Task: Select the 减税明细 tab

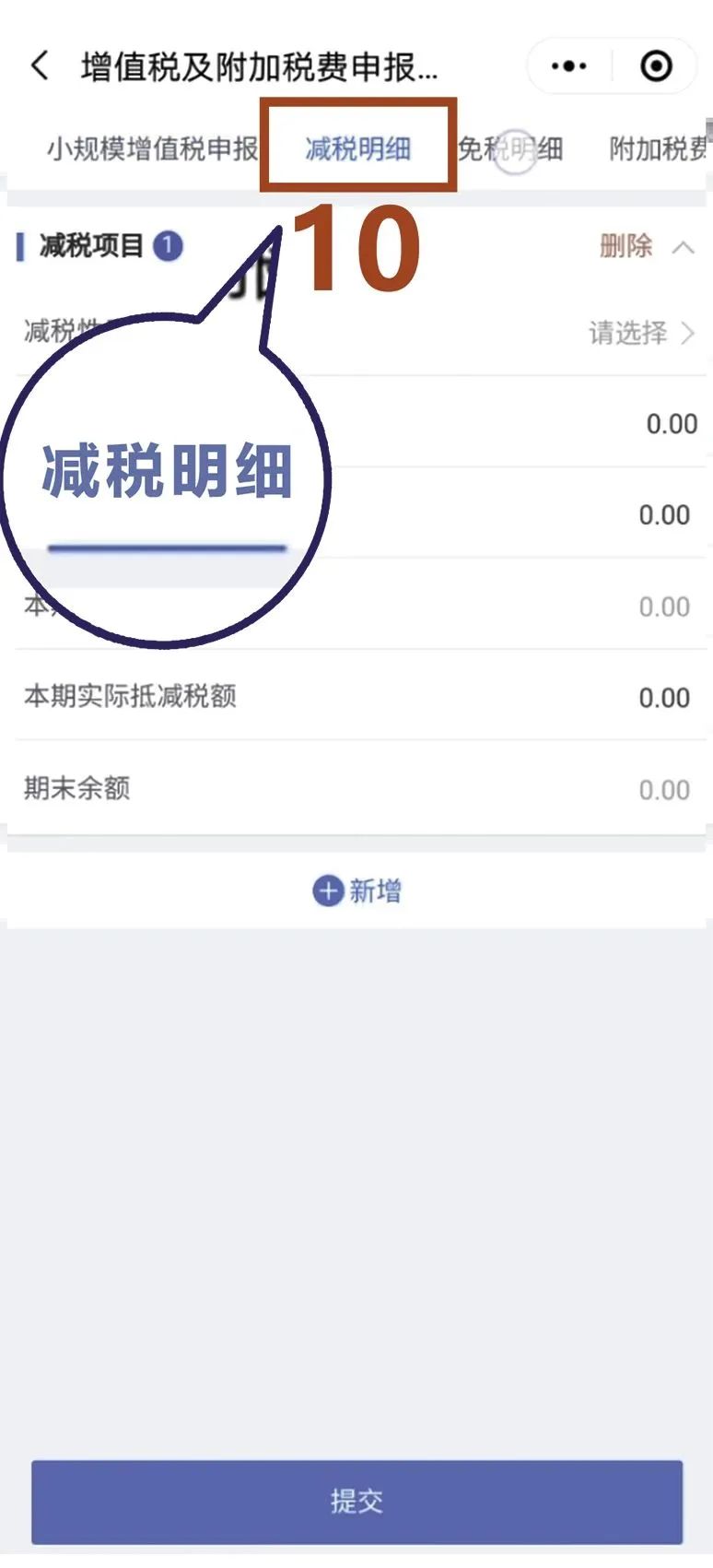Action: (x=357, y=148)
